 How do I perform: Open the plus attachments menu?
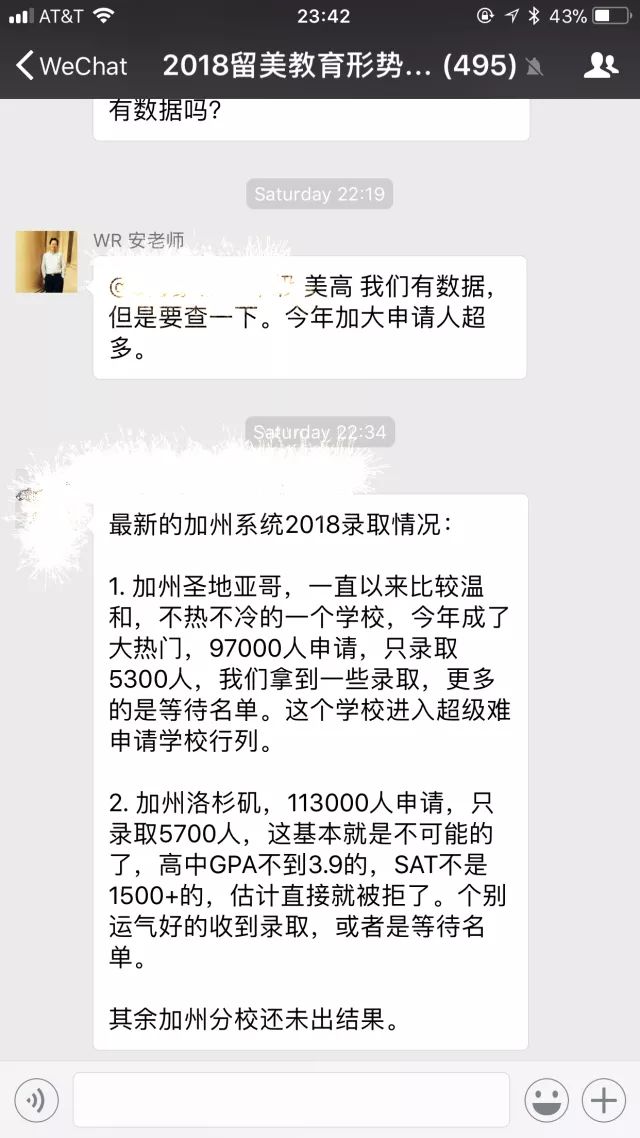pyautogui.click(x=604, y=1101)
